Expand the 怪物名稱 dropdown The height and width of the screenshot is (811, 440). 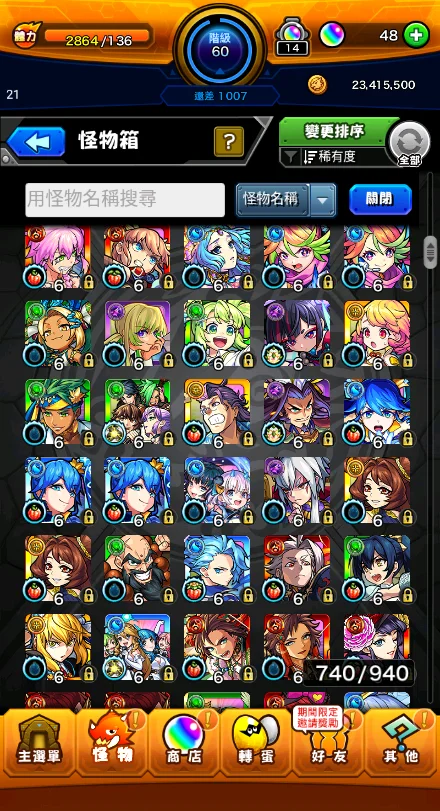click(286, 200)
